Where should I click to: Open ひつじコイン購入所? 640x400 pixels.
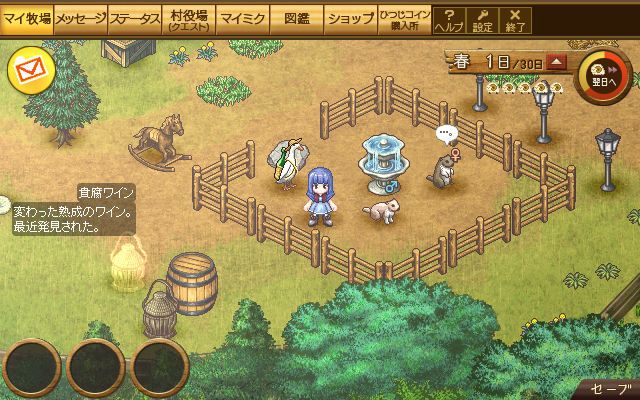click(405, 18)
